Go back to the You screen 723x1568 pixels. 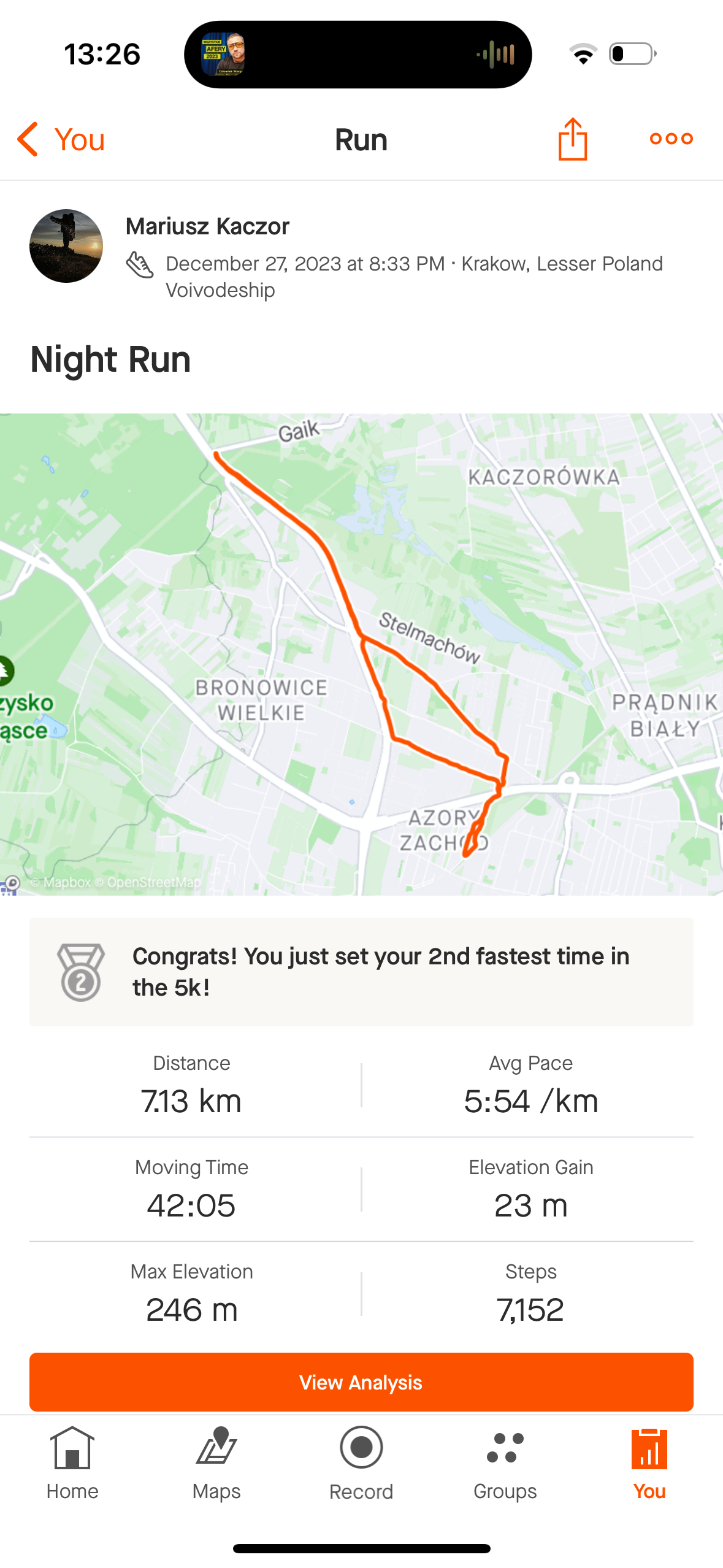click(61, 140)
